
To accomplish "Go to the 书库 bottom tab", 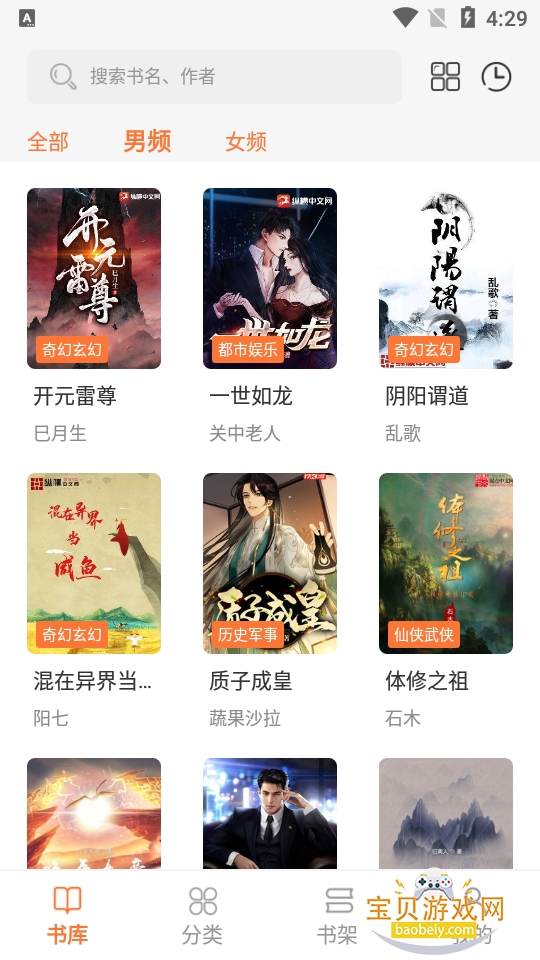I will tap(67, 915).
